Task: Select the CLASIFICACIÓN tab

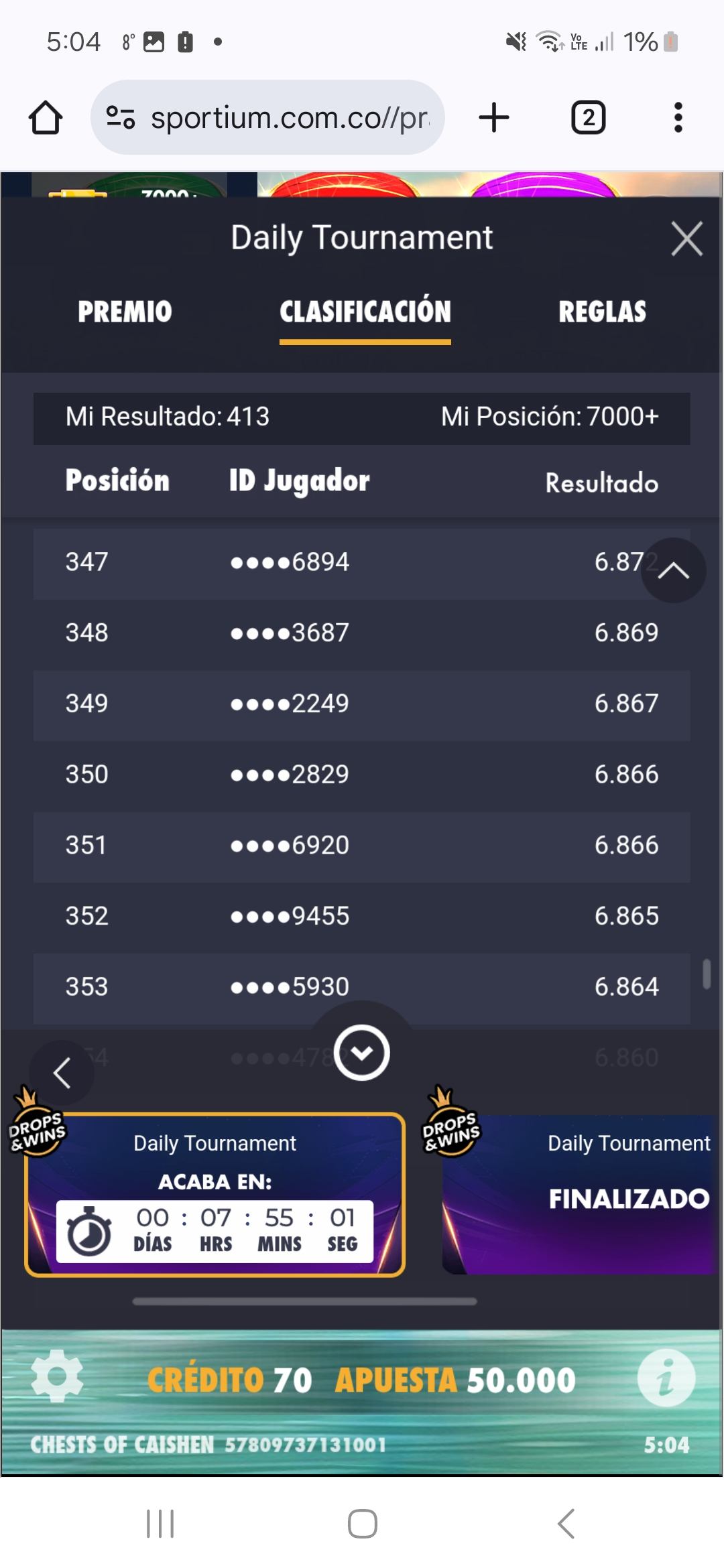Action: (365, 312)
